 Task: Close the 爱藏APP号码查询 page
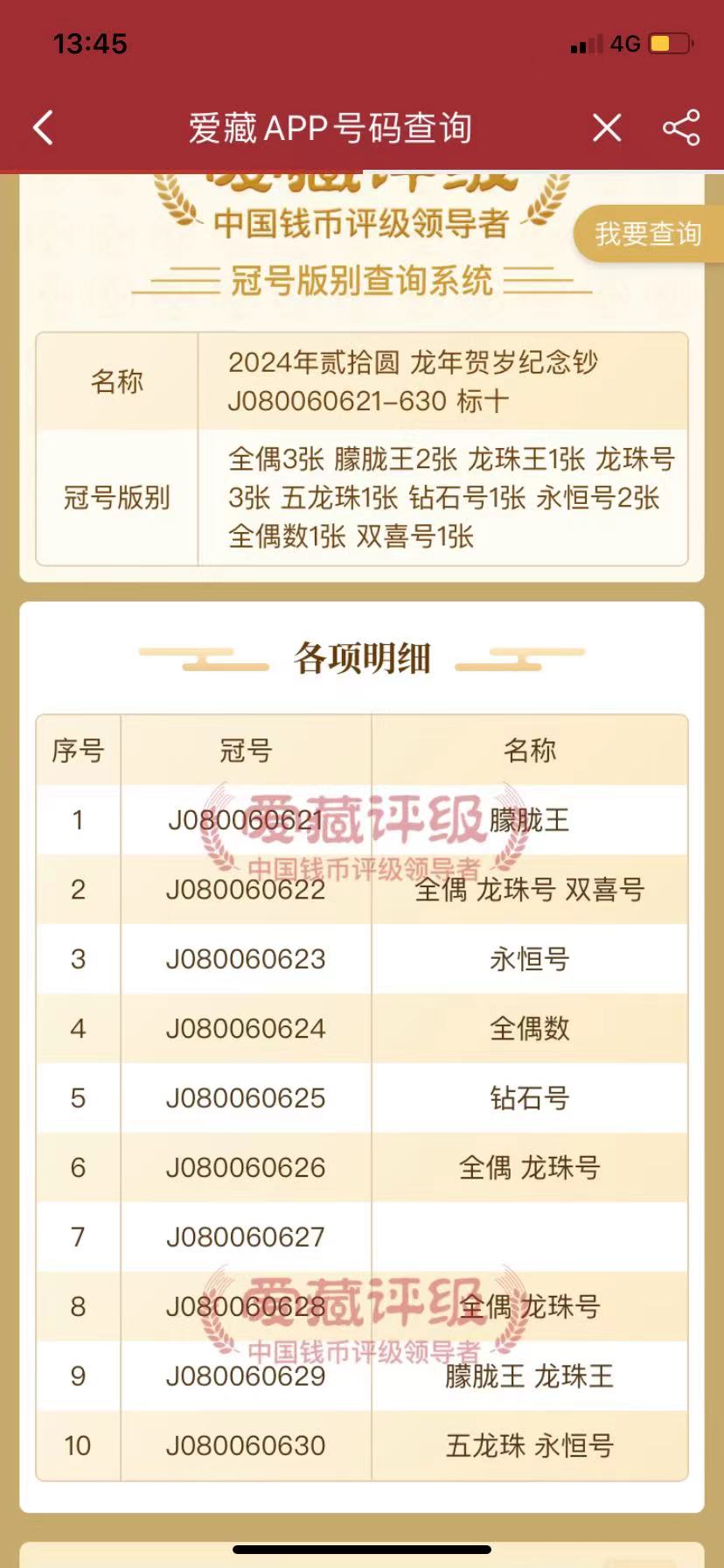[607, 128]
